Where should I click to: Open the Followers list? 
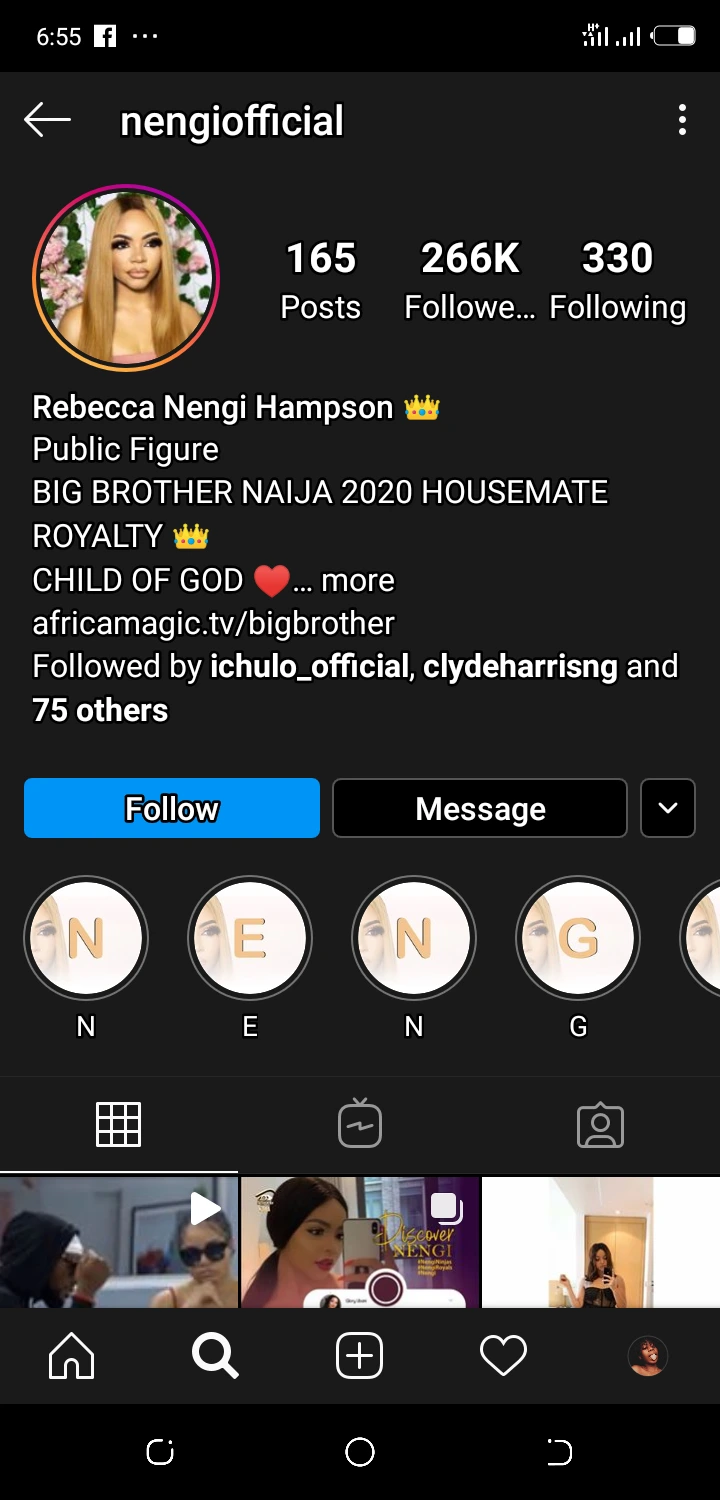(470, 280)
